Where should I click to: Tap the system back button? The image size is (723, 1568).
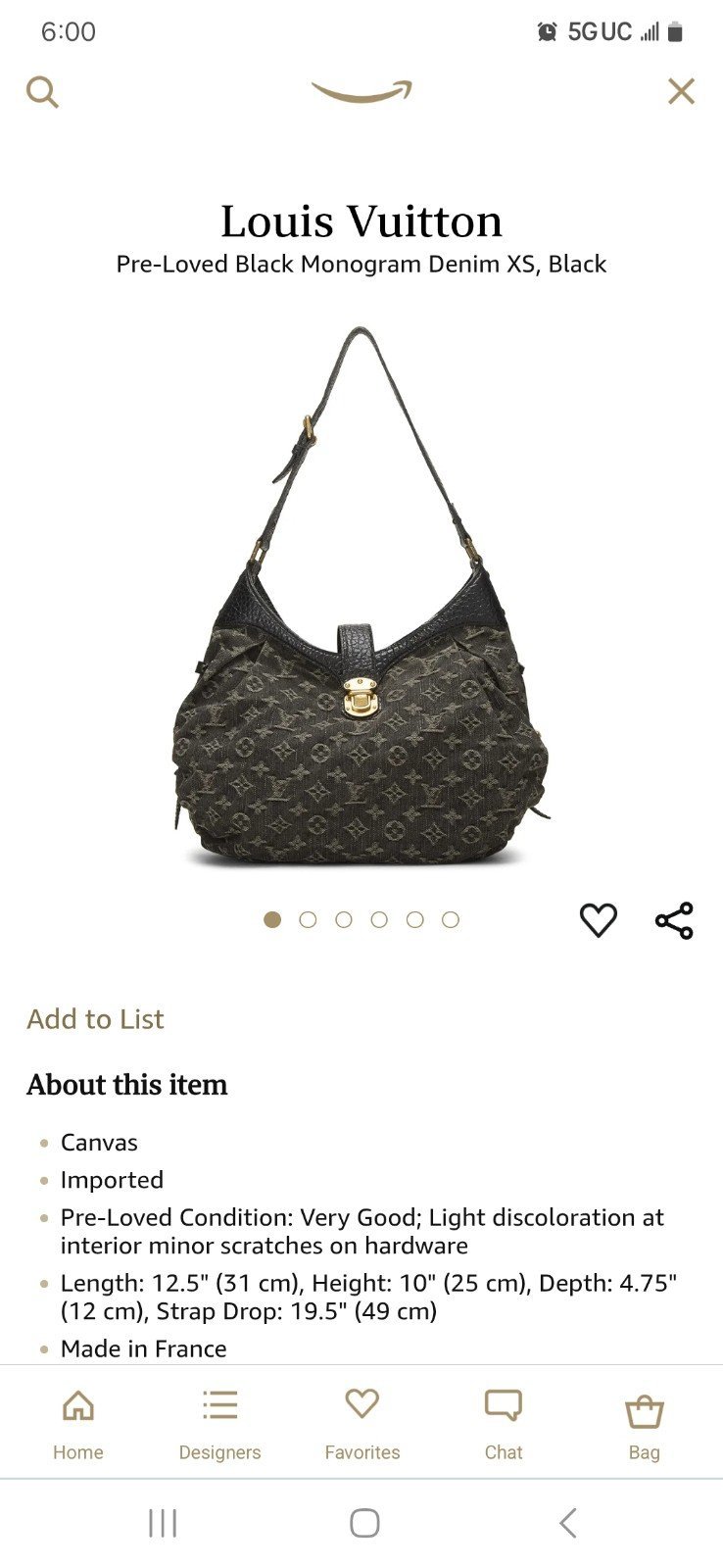(x=568, y=1523)
